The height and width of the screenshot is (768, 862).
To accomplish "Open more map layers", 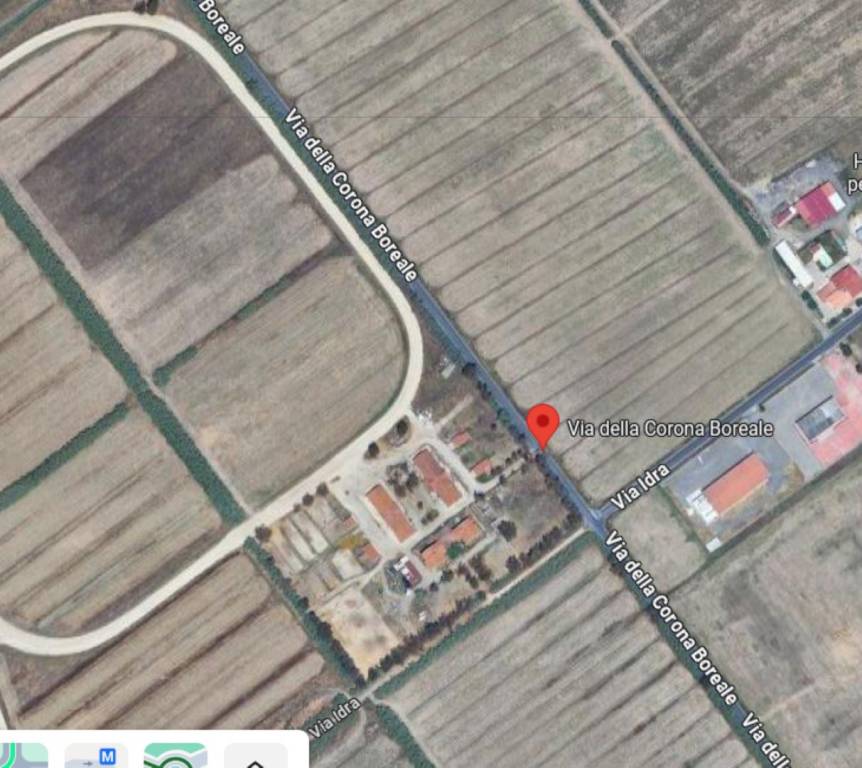I will pos(256,758).
